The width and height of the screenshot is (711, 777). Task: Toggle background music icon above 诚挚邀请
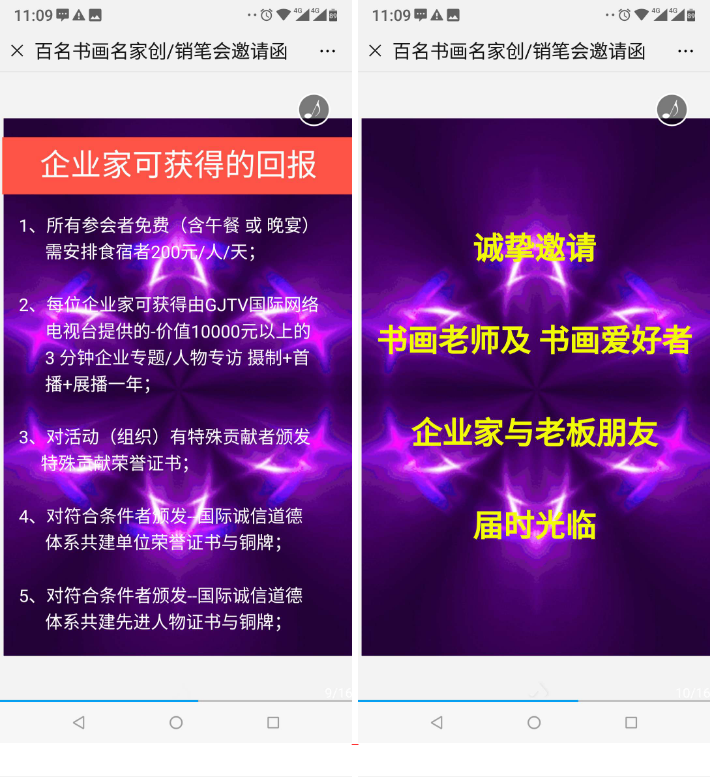pos(672,110)
